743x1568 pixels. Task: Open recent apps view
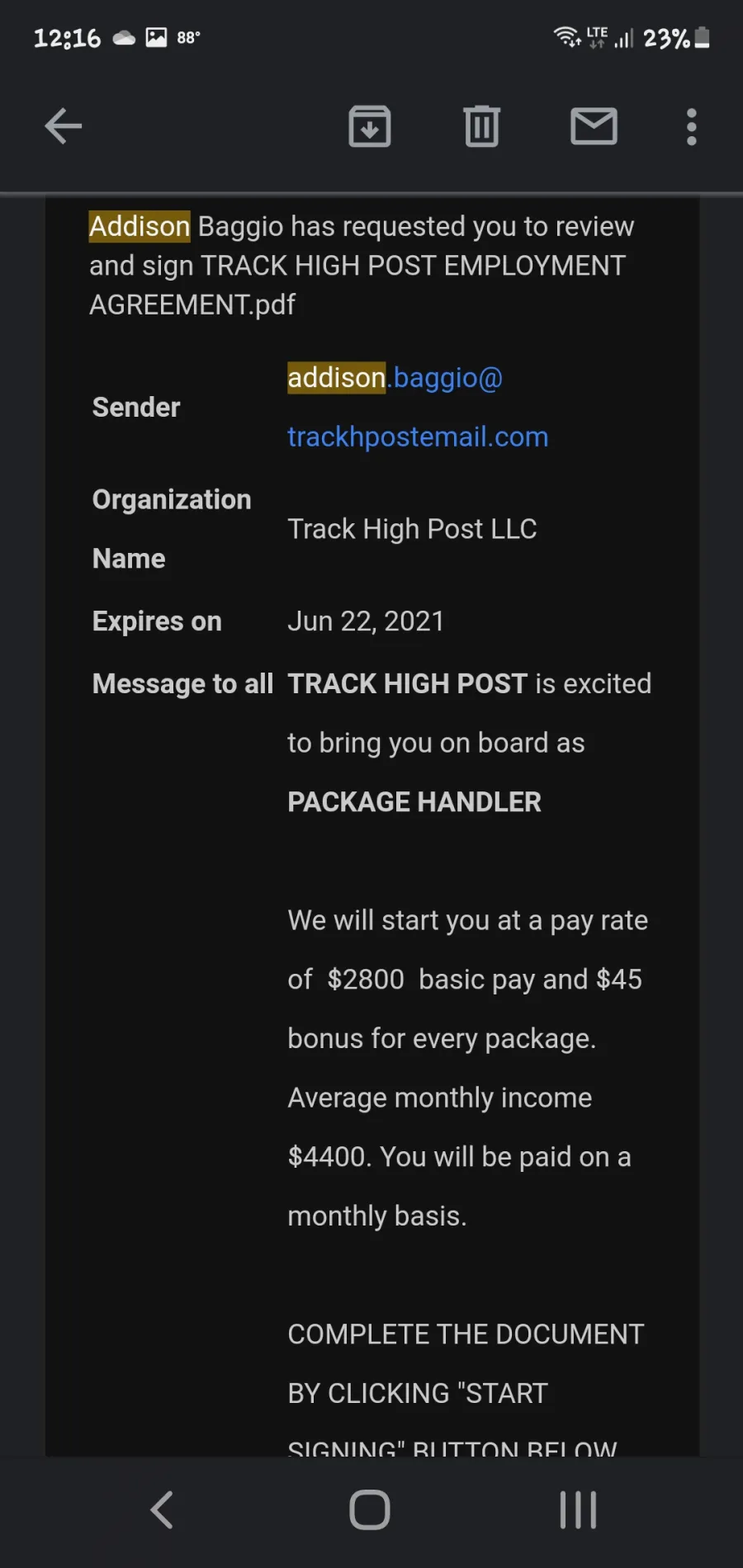click(578, 1510)
